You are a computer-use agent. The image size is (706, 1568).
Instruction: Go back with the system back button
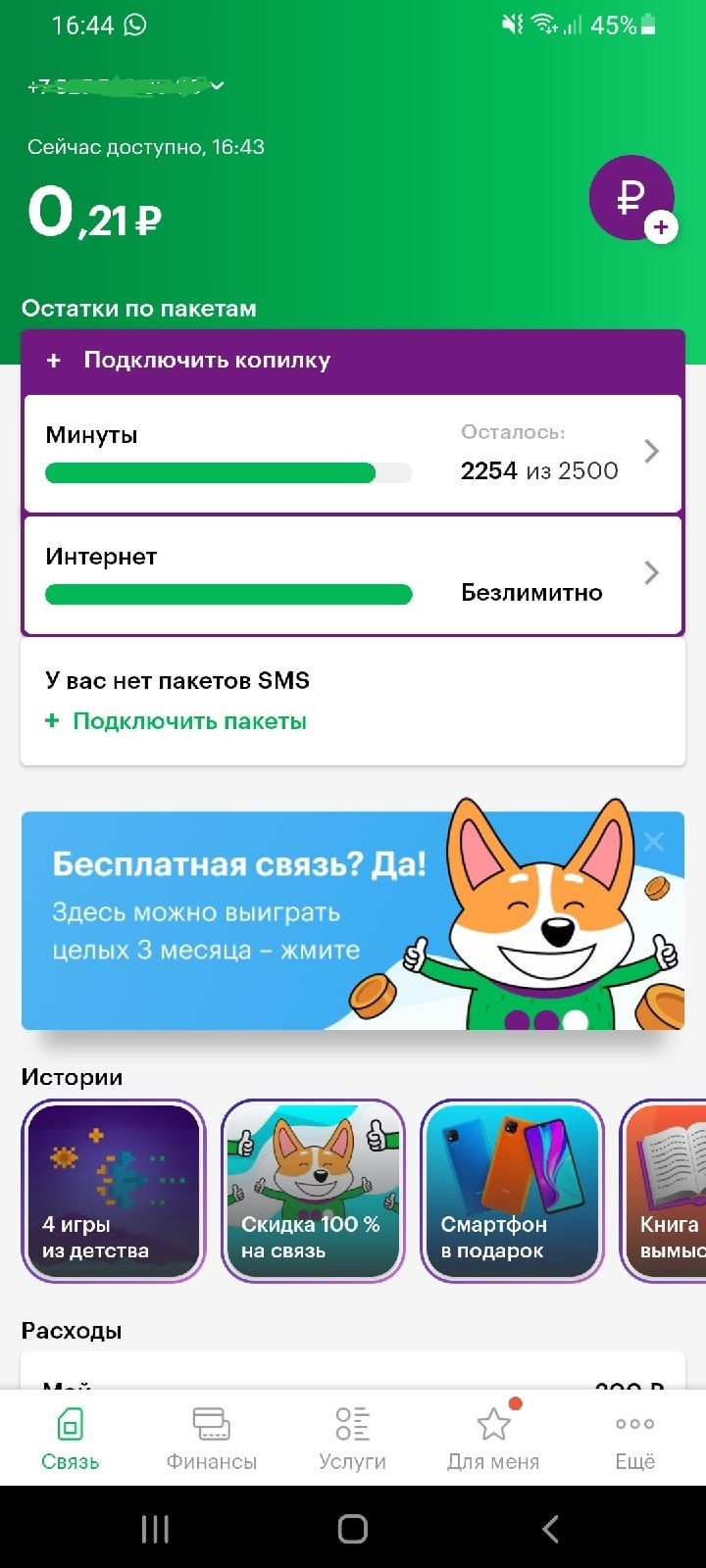point(550,1529)
